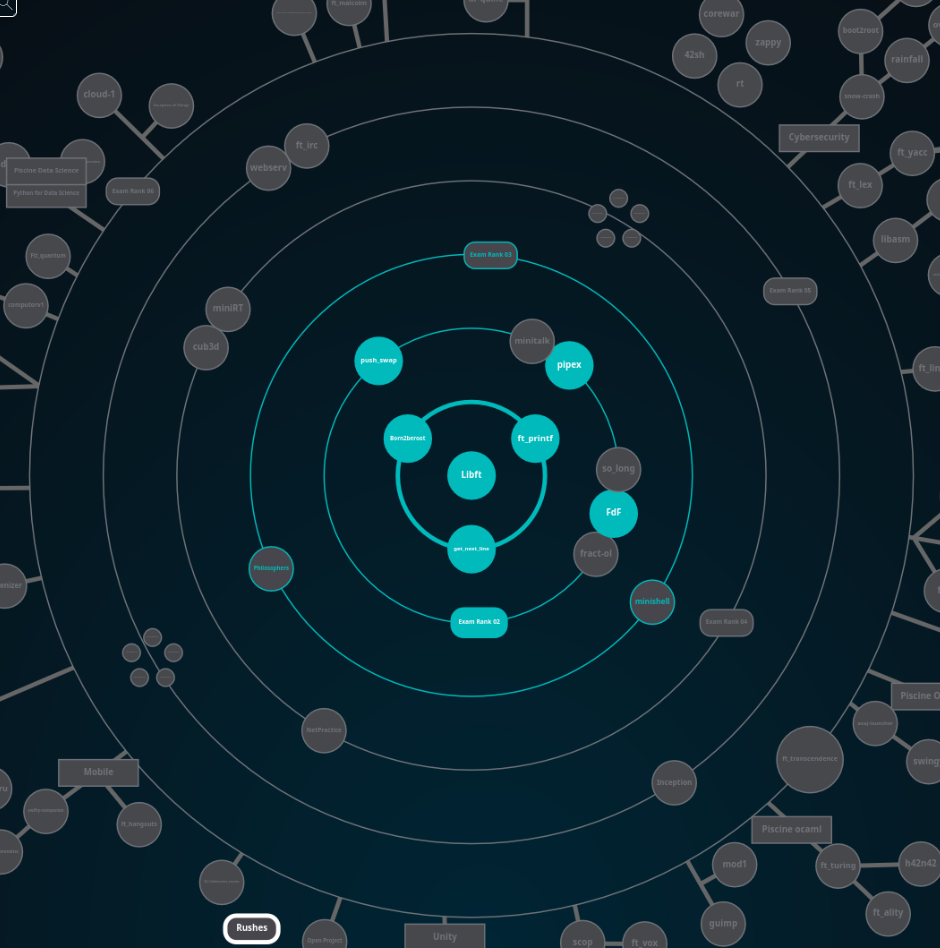Select the pipex project node
Viewport: 940px width, 948px height.
[x=569, y=365]
